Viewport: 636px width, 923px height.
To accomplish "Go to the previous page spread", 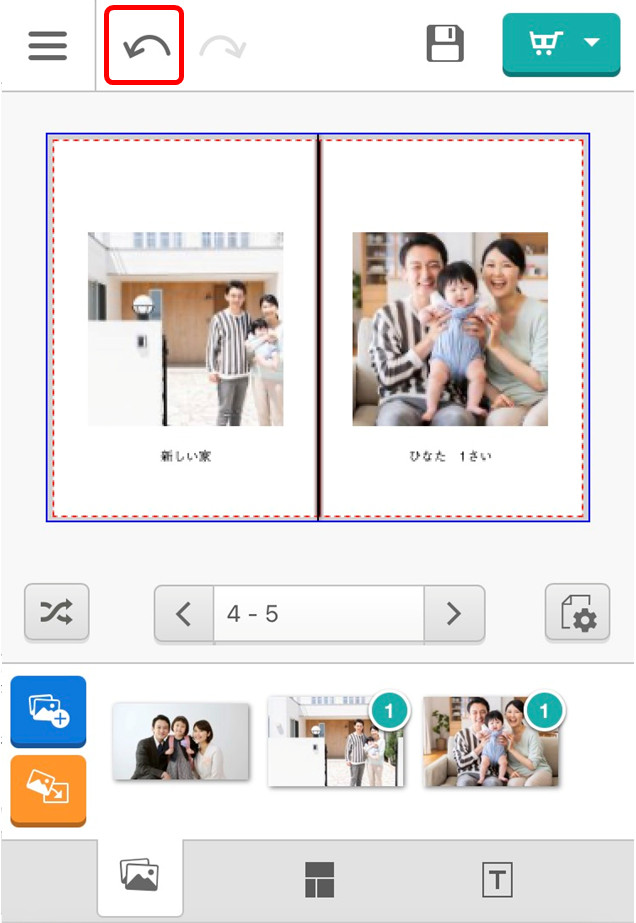I will pos(183,613).
